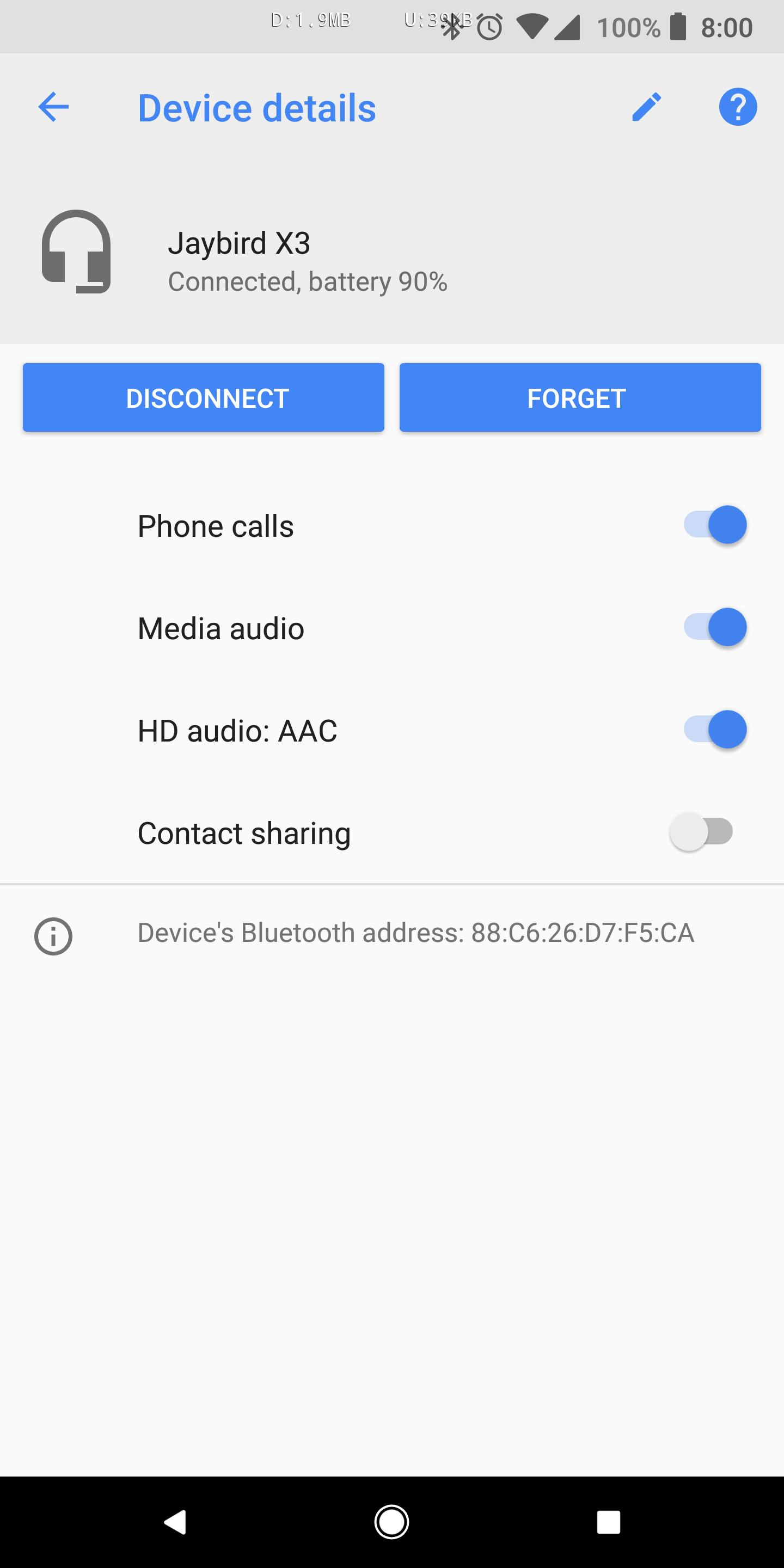The width and height of the screenshot is (784, 1568).
Task: Open the help question mark icon
Action: coord(738,107)
